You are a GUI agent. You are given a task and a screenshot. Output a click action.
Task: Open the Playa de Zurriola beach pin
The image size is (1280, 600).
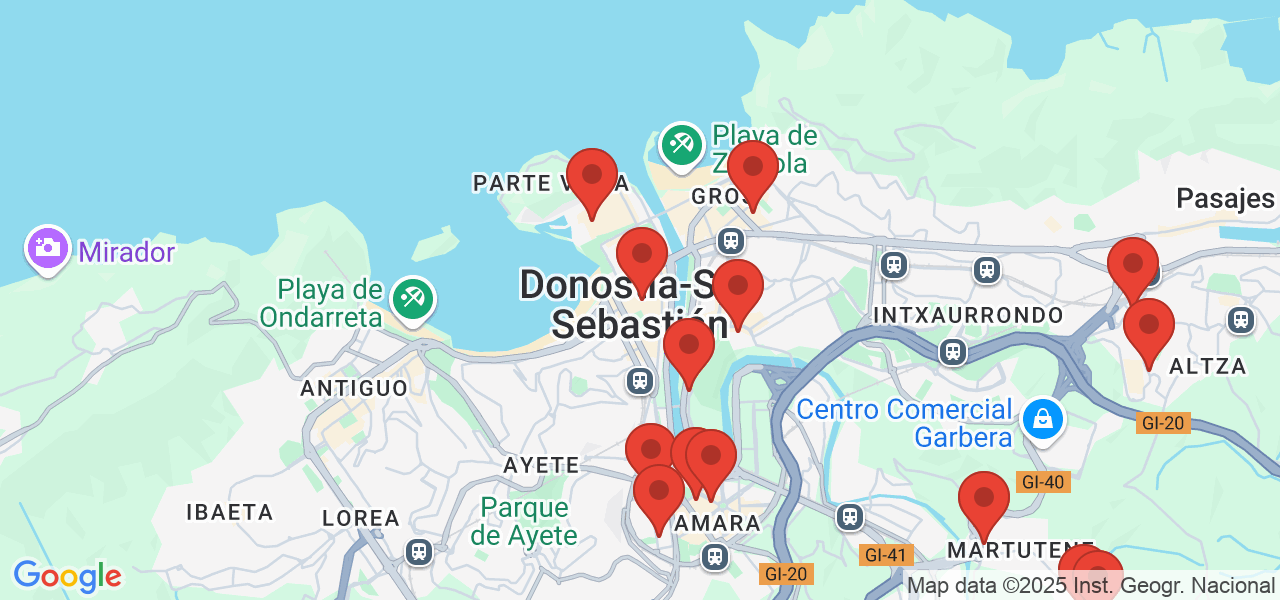(682, 145)
